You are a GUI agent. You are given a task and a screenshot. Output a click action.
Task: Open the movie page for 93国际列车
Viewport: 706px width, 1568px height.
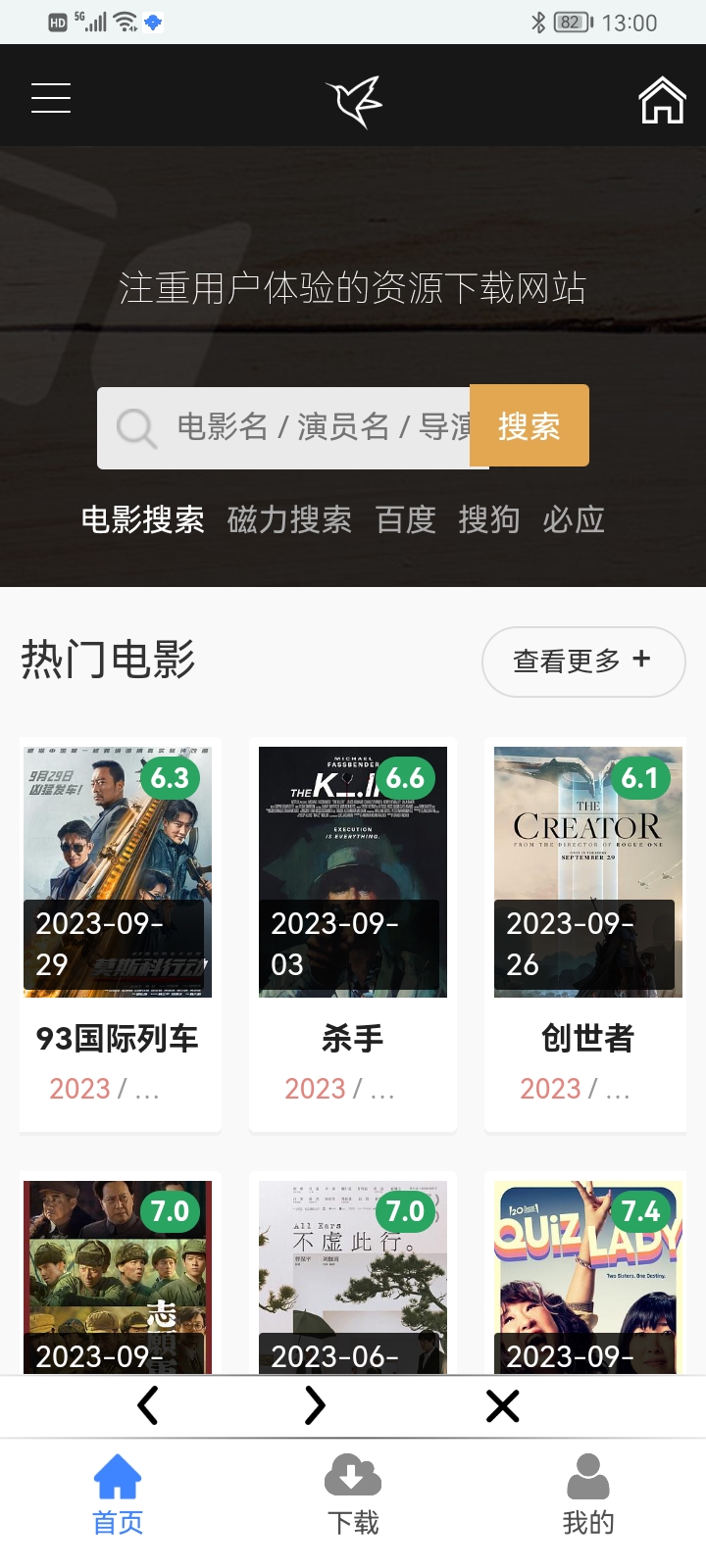[x=118, y=1037]
